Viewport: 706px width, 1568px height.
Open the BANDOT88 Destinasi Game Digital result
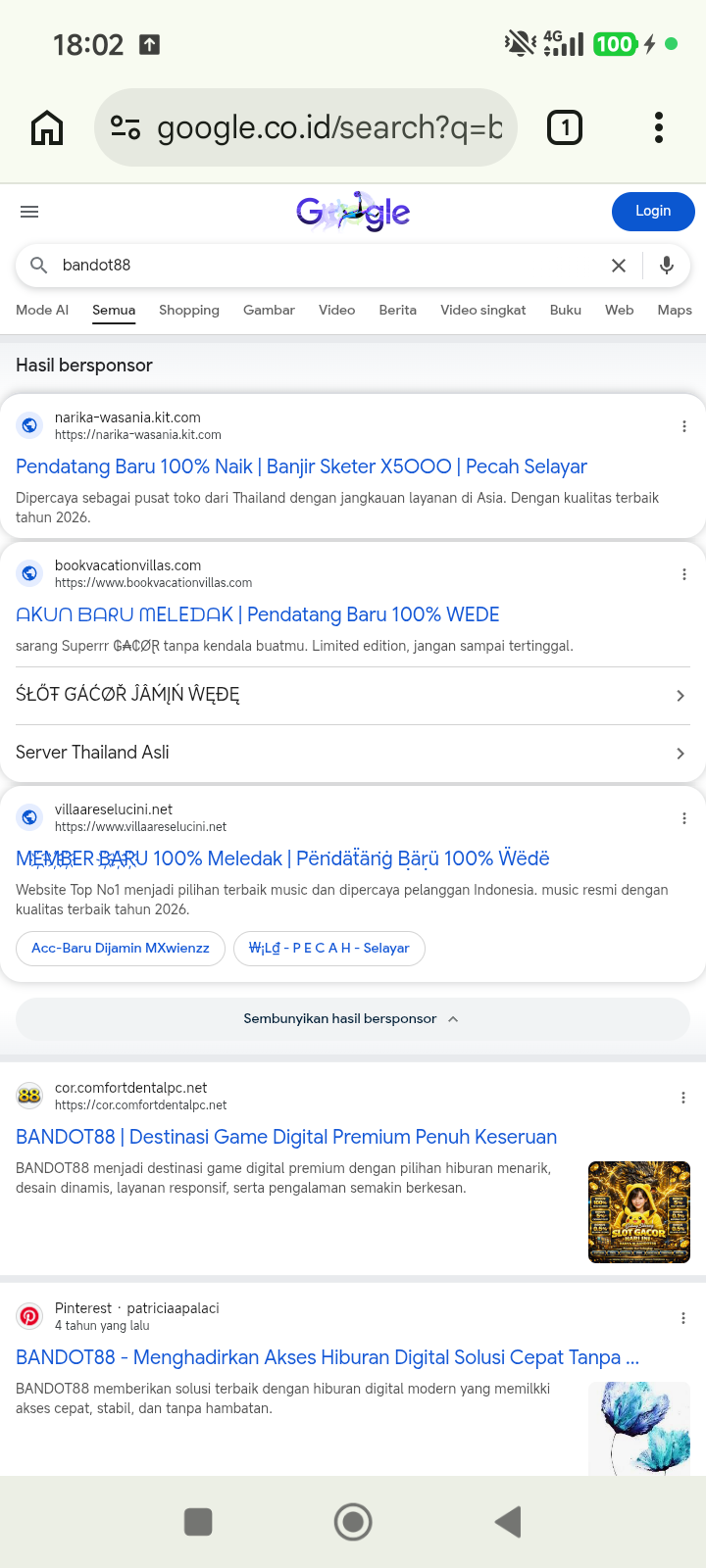point(286,1137)
